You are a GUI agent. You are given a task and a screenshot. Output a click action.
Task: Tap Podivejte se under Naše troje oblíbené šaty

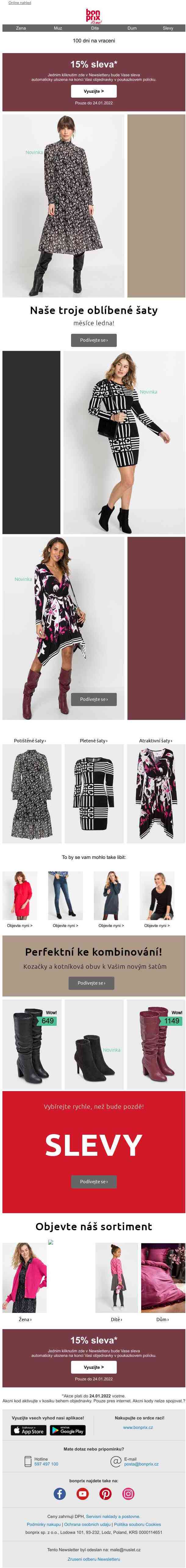[x=94, y=340]
